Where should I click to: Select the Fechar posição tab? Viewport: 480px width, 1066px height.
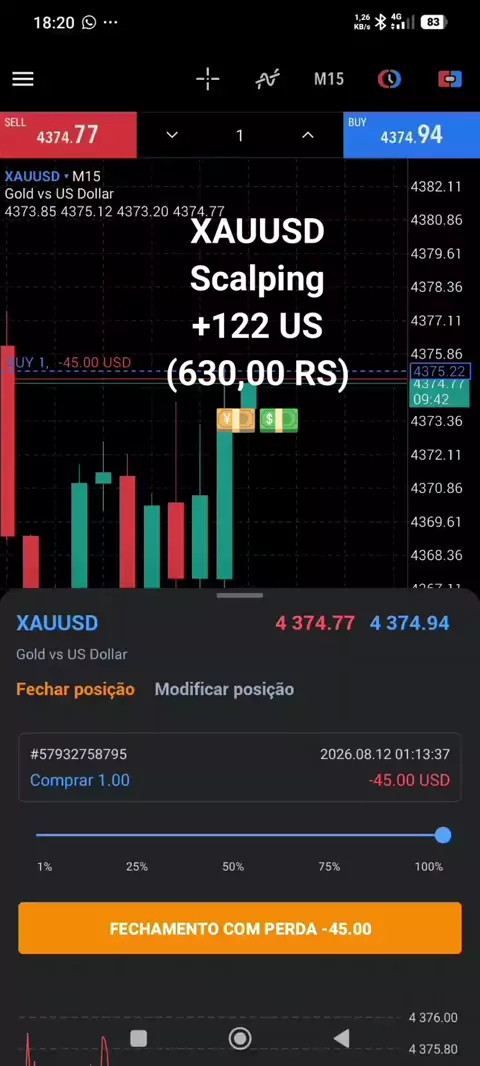(75, 689)
